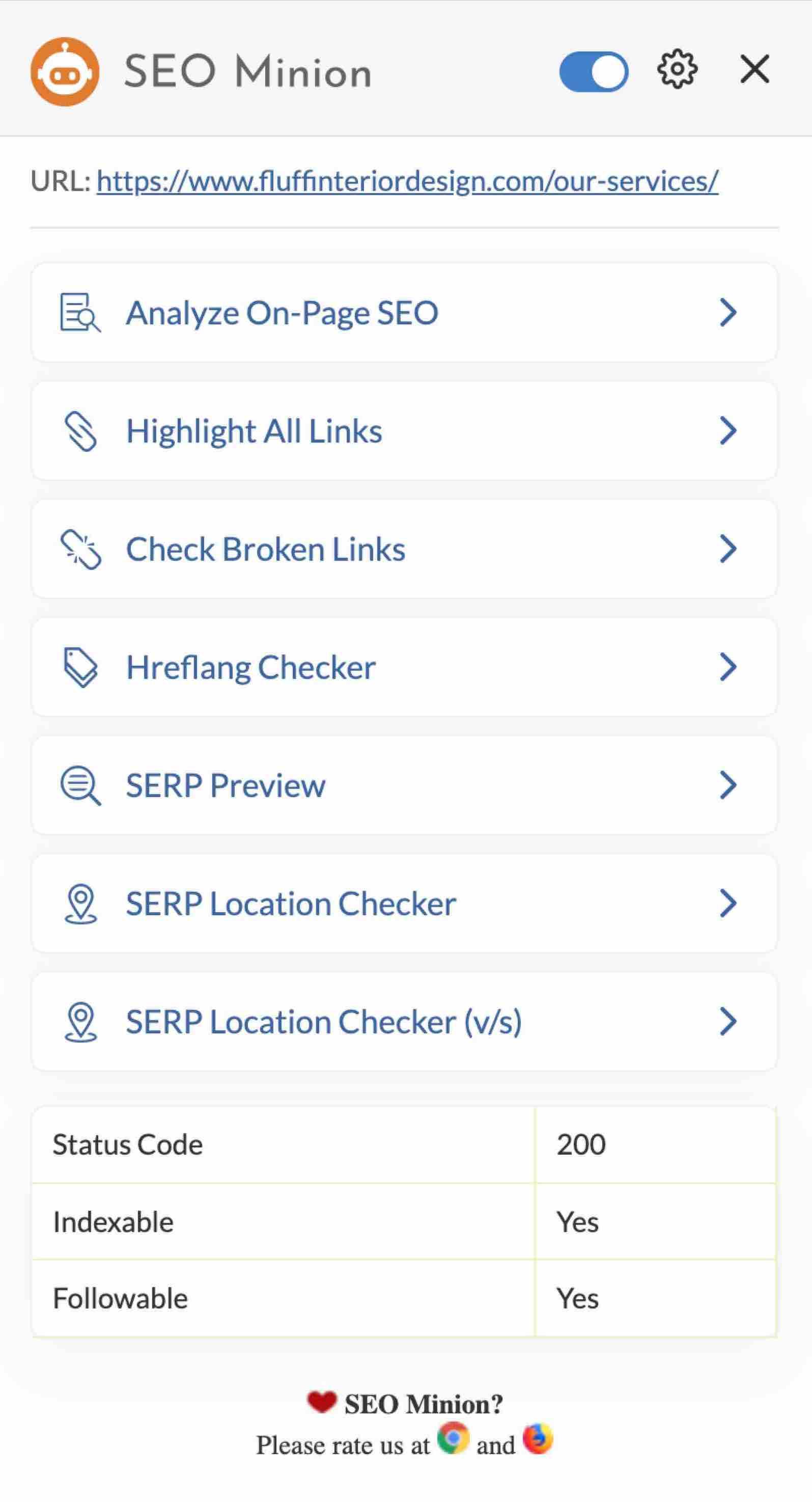
Task: Toggle the SEO Minion enable switch
Action: point(594,72)
